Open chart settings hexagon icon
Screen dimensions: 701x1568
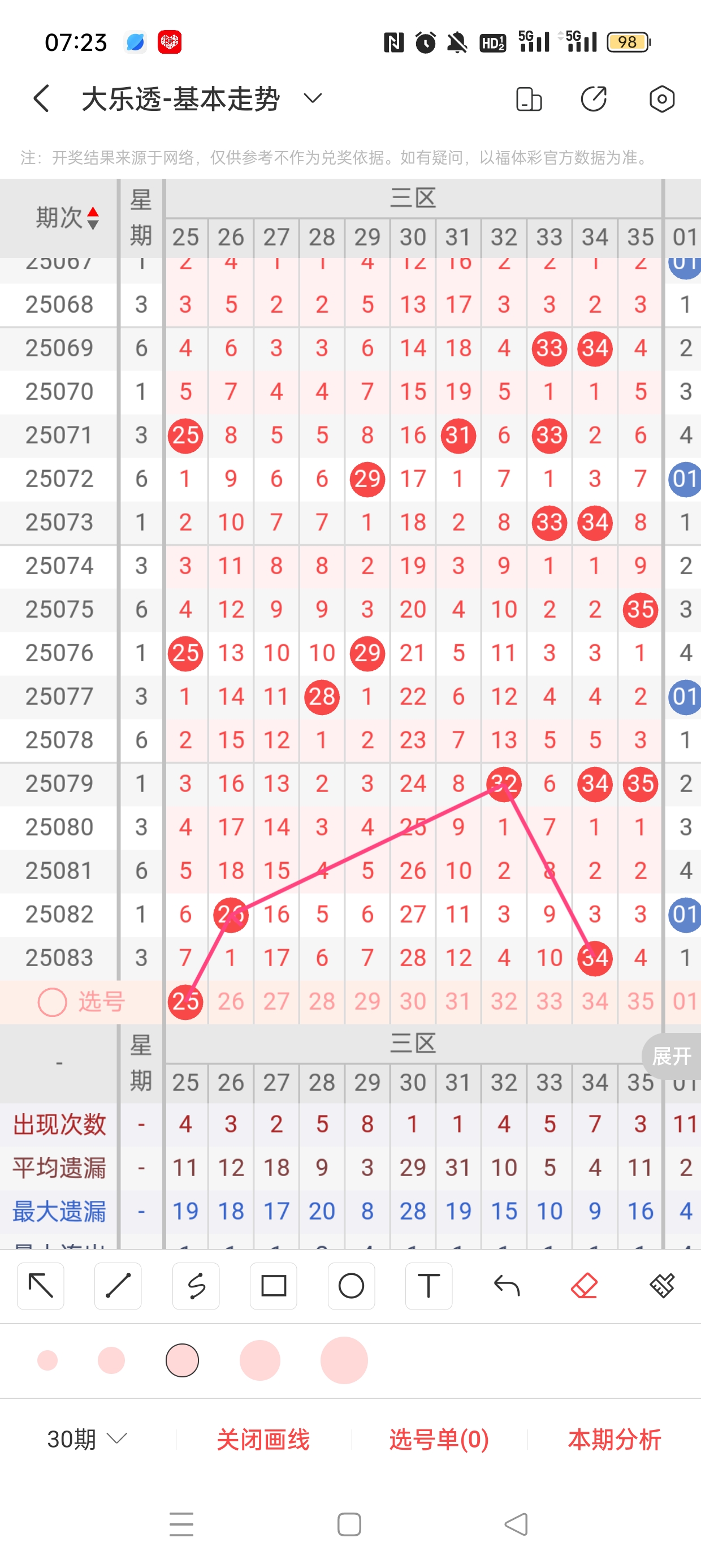pyautogui.click(x=661, y=98)
